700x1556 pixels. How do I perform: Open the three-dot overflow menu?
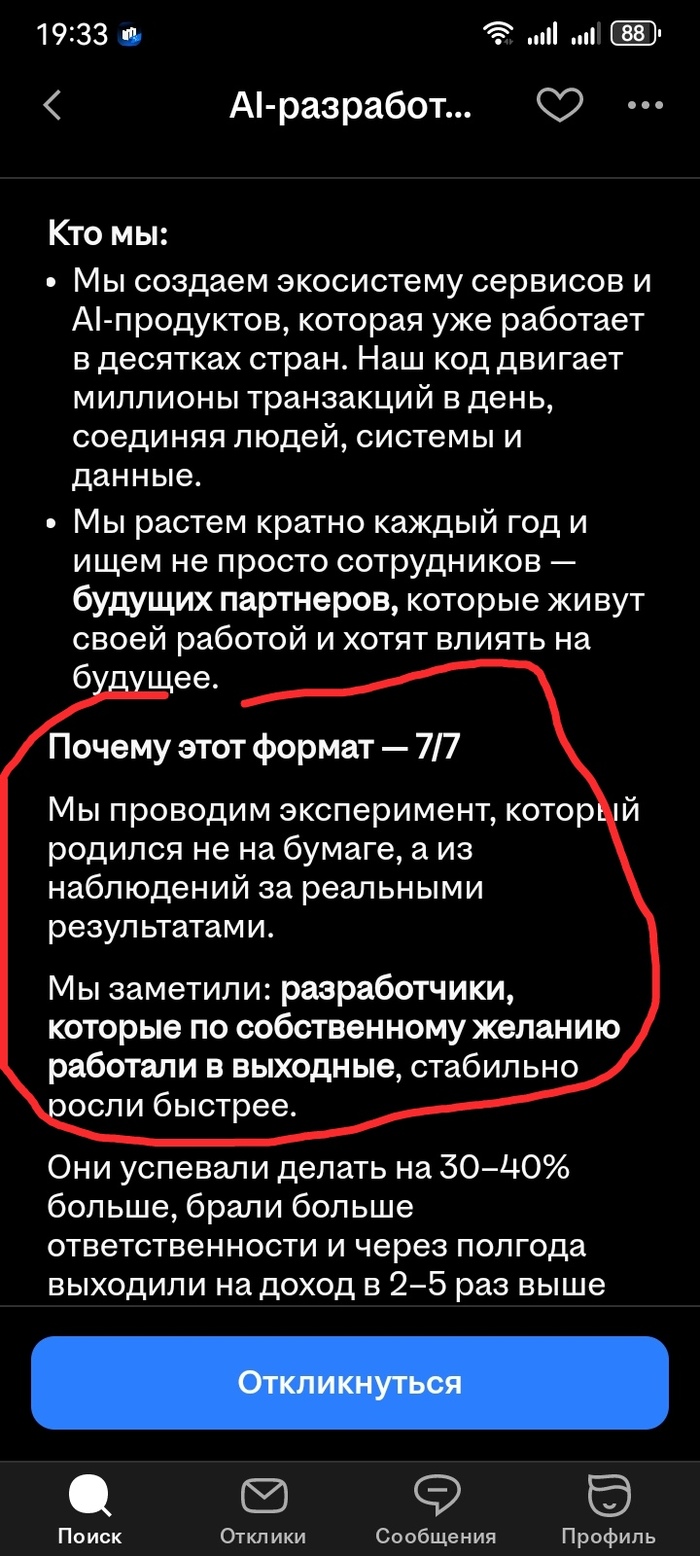point(644,105)
